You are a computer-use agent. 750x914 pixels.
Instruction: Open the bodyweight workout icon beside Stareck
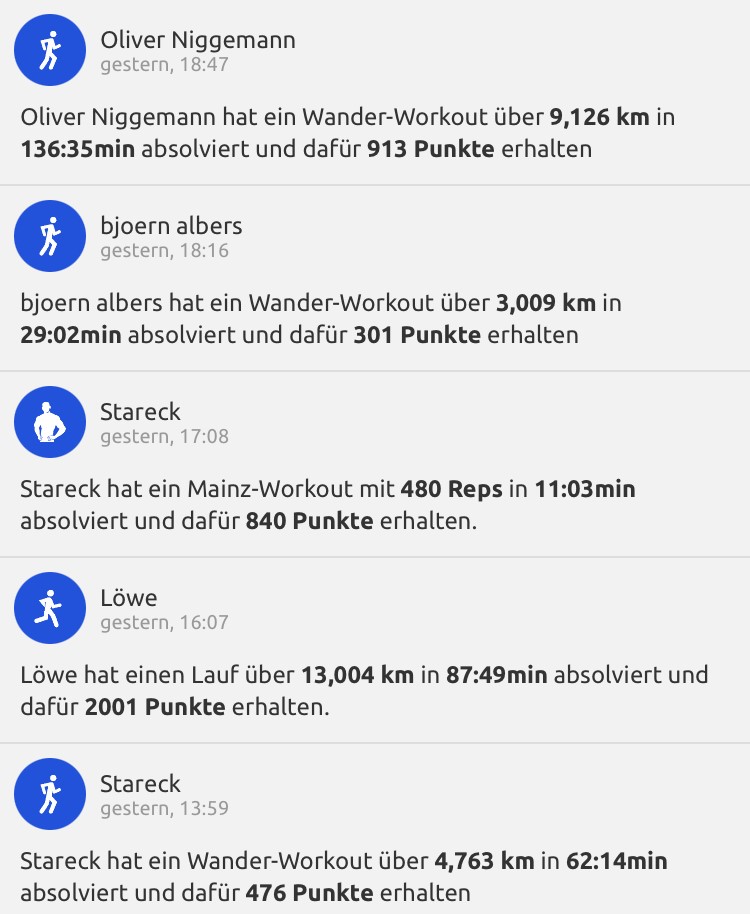coord(50,422)
